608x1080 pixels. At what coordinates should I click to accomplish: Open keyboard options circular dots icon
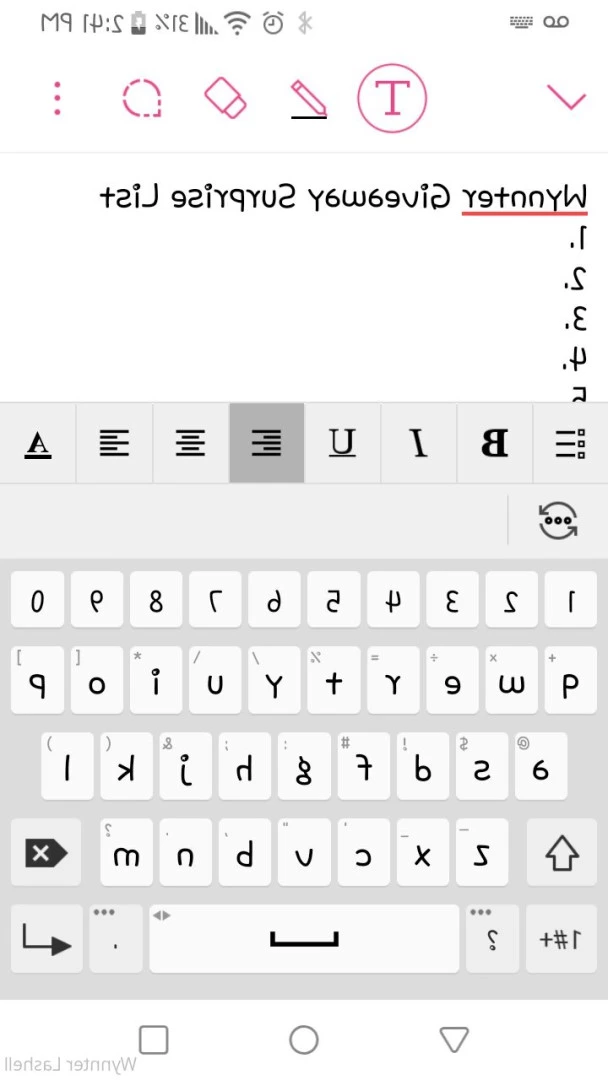tap(558, 520)
